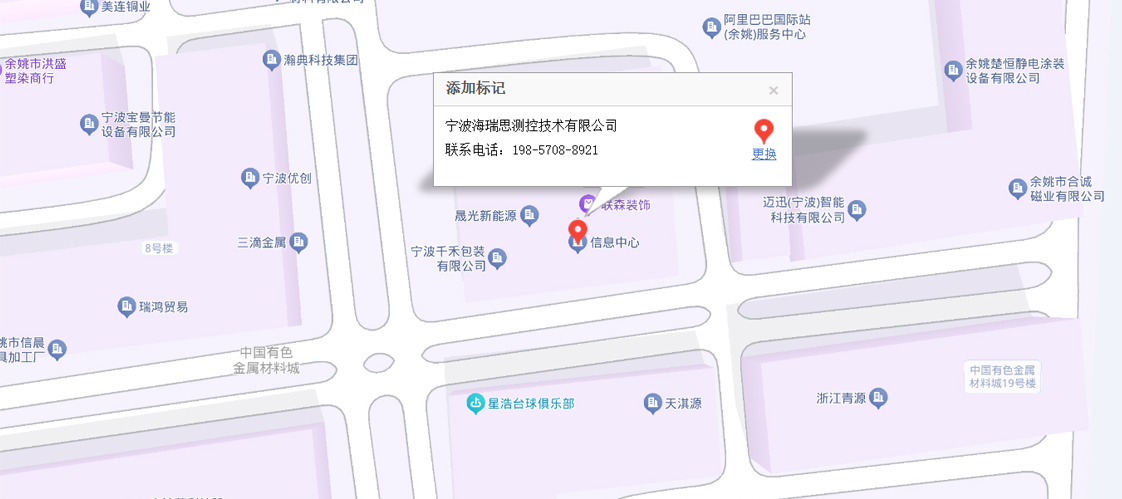Select 瑞鸿贸易 on the map
The height and width of the screenshot is (499, 1122).
[x=127, y=306]
